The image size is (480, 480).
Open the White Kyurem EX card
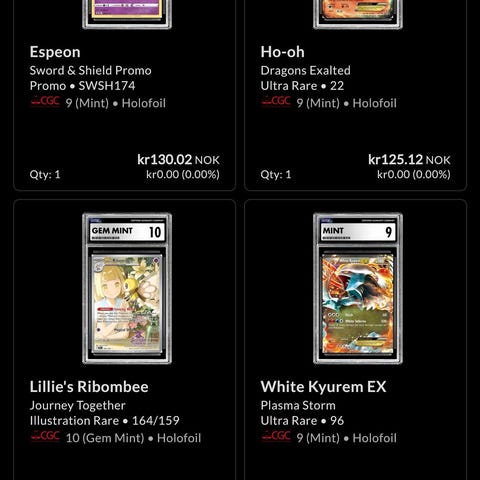tap(355, 340)
